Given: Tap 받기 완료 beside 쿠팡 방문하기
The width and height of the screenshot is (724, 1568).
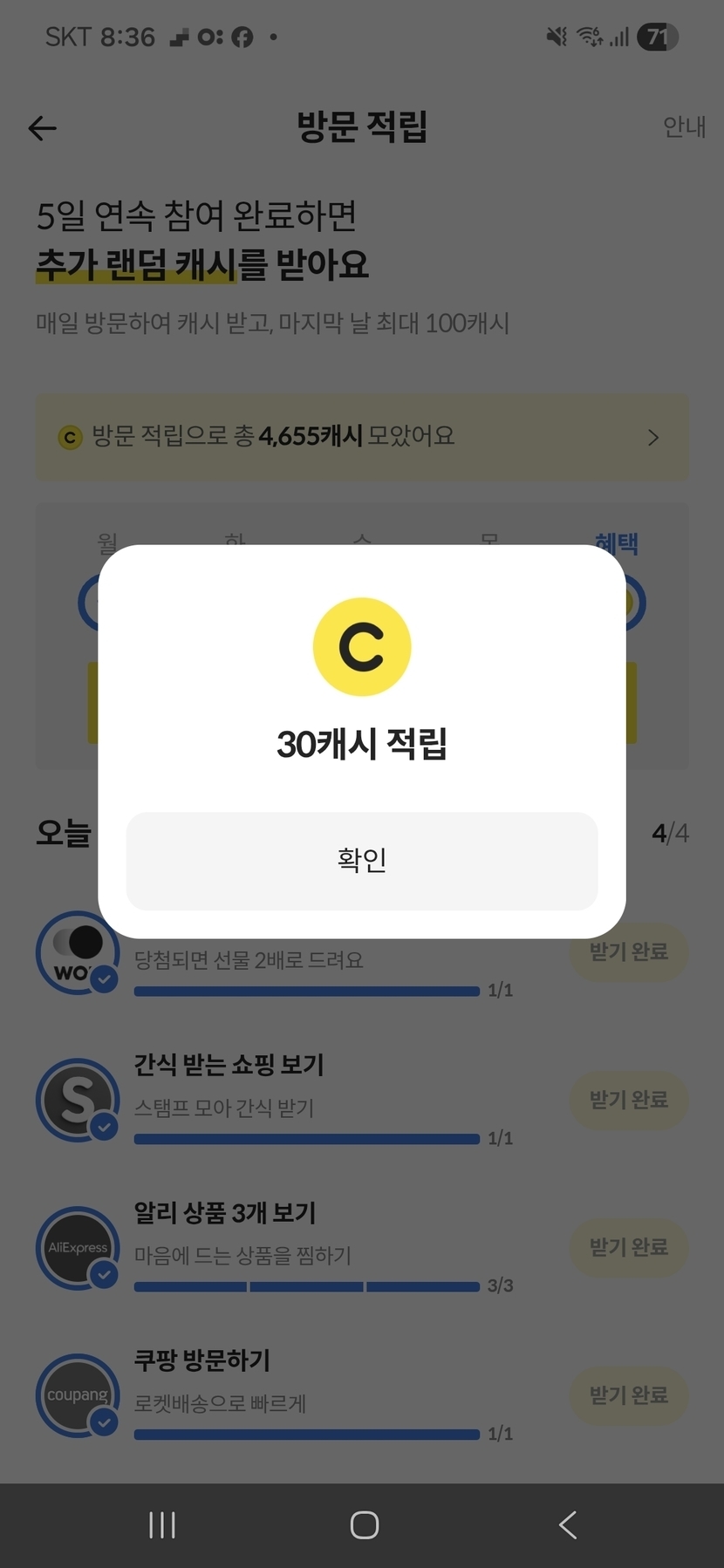Looking at the screenshot, I should coord(629,1395).
